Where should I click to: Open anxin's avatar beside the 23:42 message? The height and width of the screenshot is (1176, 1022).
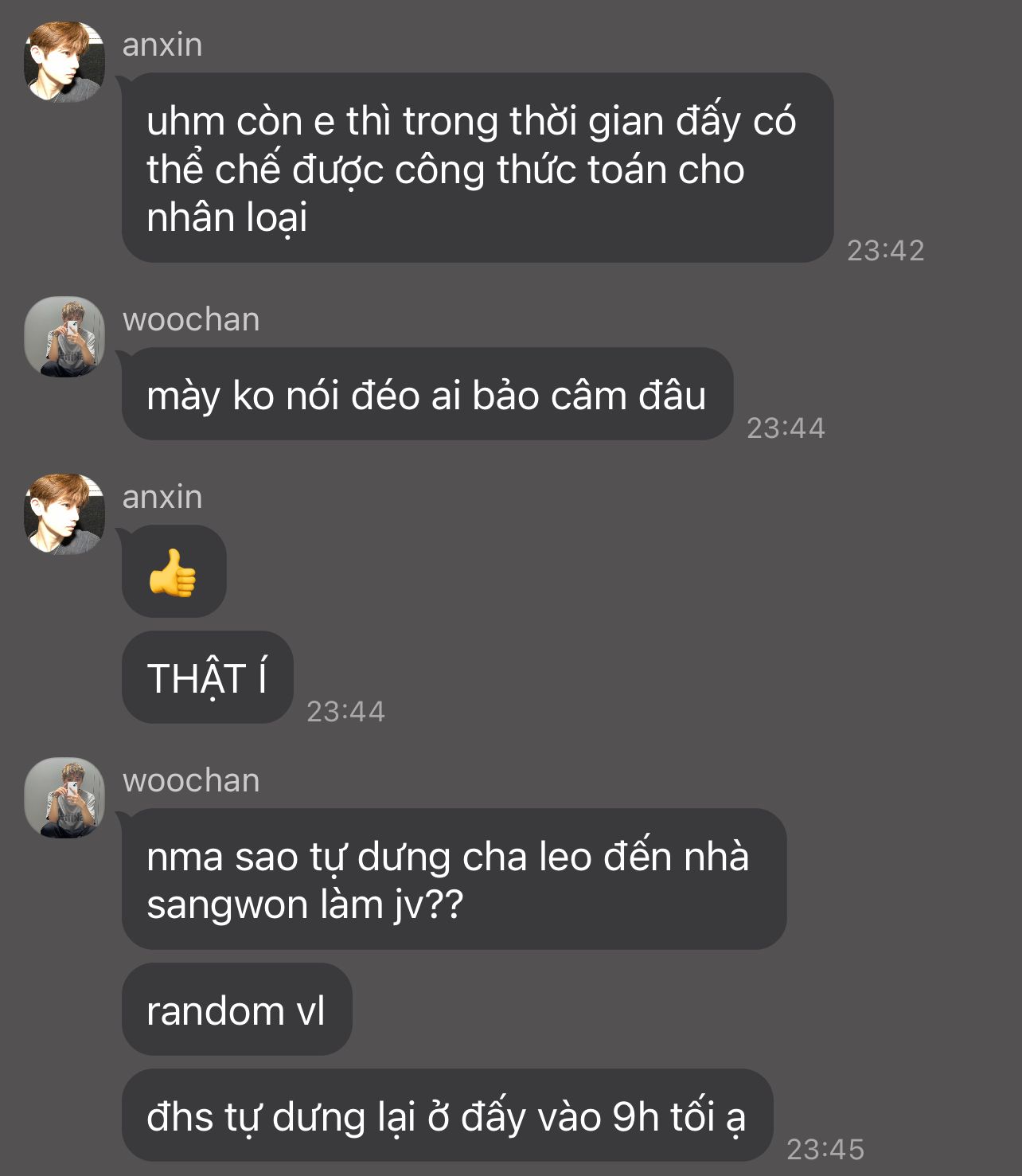(x=64, y=62)
